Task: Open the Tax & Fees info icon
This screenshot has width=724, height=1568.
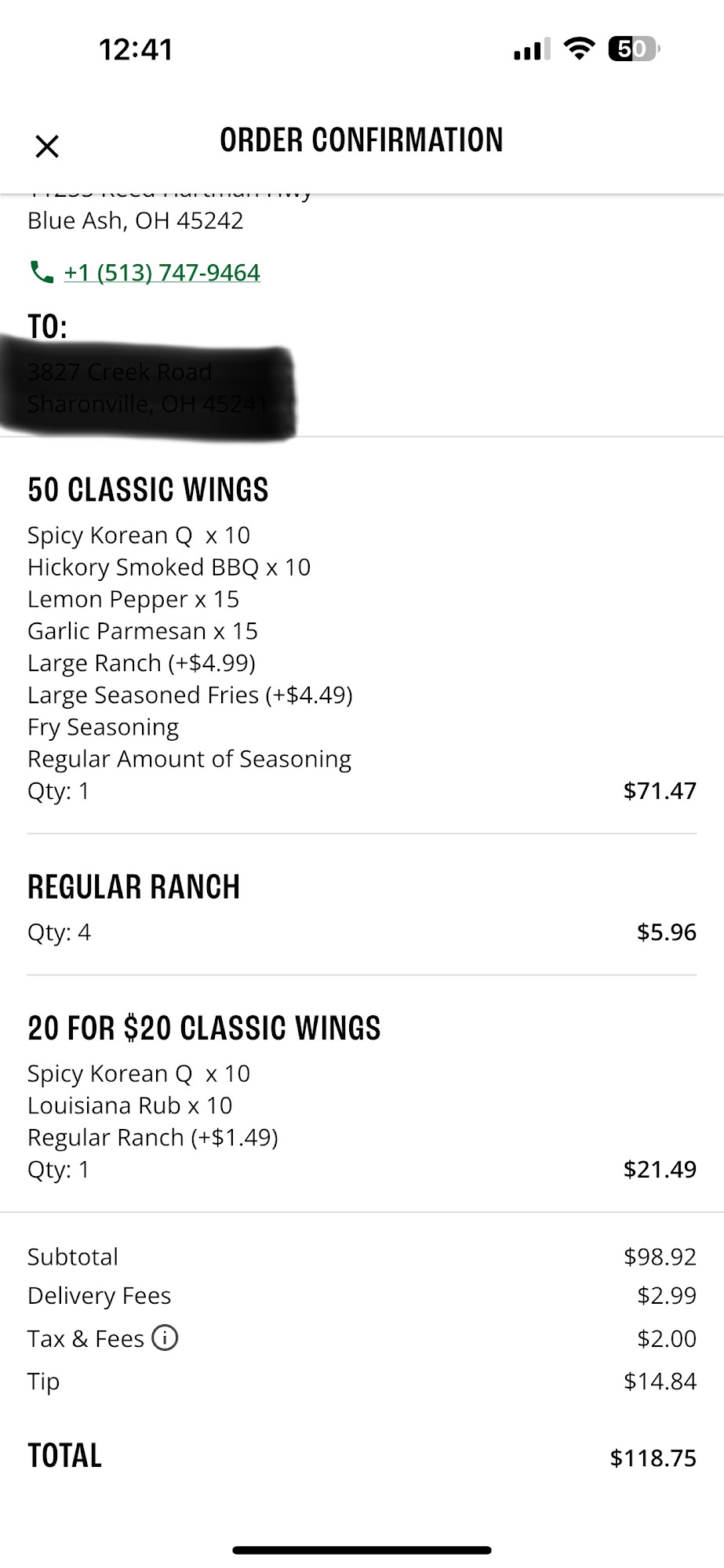Action: 165,1338
